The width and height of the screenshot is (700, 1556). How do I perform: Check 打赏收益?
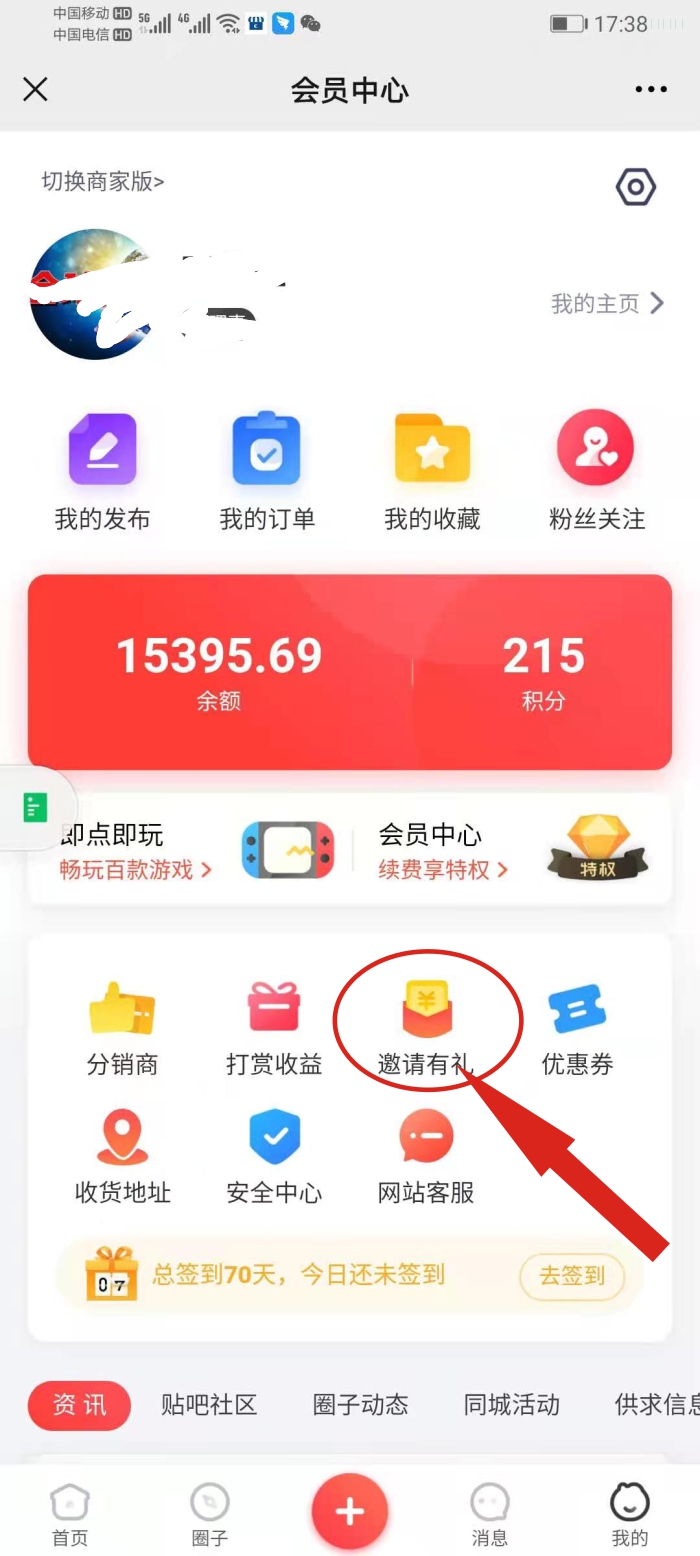(274, 1028)
